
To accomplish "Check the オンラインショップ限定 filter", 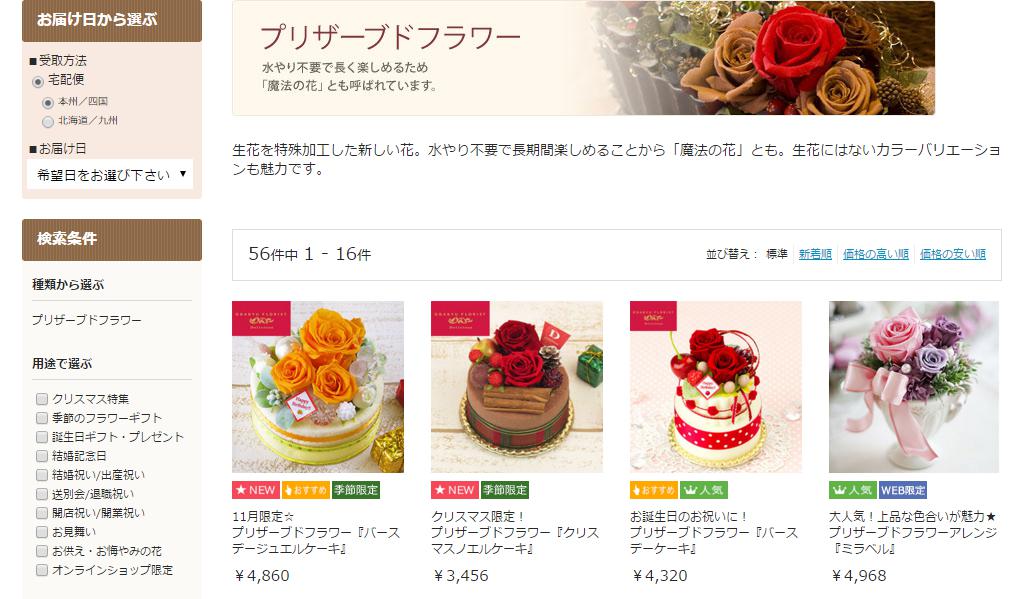I will pyautogui.click(x=42, y=570).
